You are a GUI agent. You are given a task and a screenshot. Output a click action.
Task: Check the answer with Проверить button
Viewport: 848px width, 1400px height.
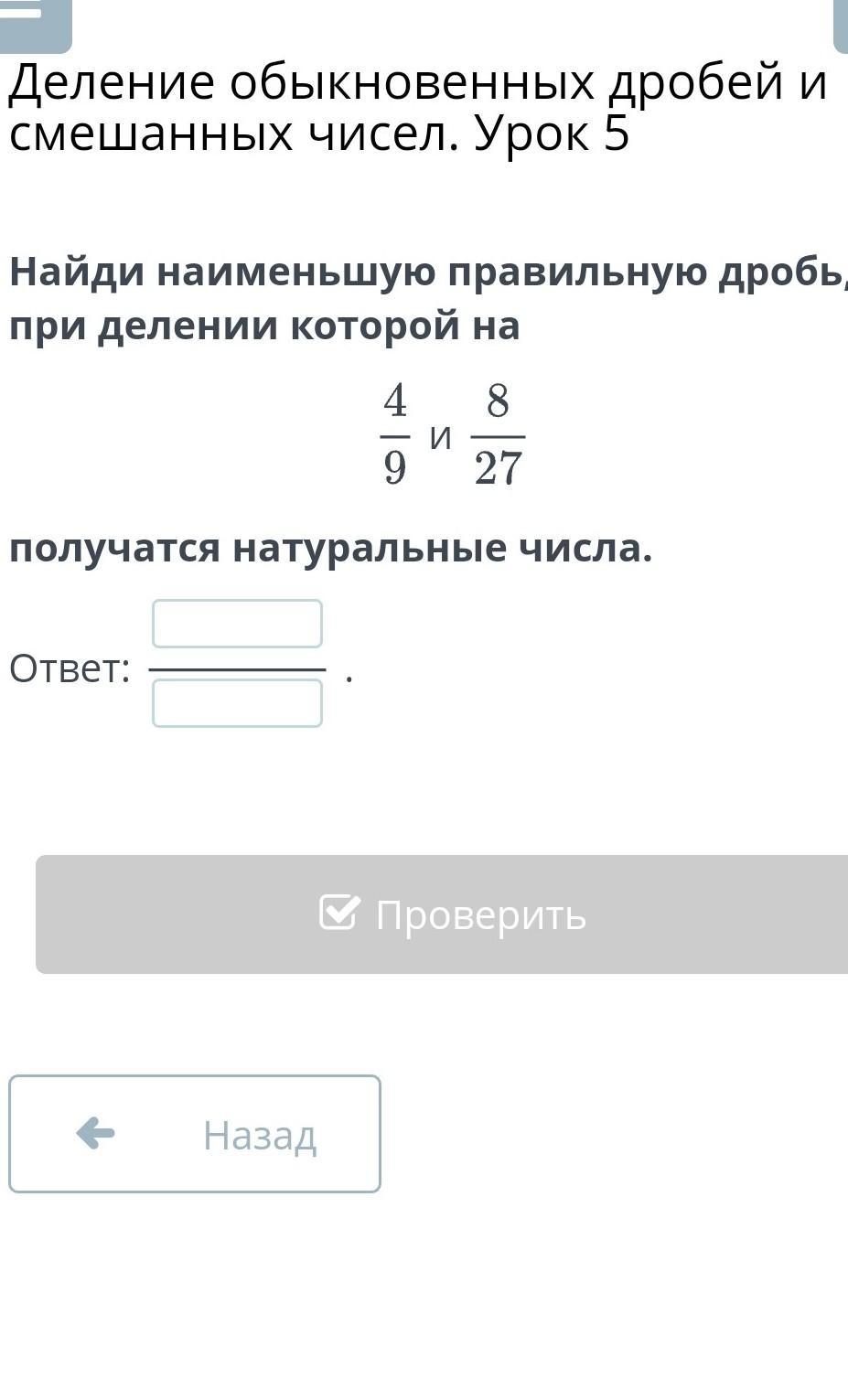(442, 914)
